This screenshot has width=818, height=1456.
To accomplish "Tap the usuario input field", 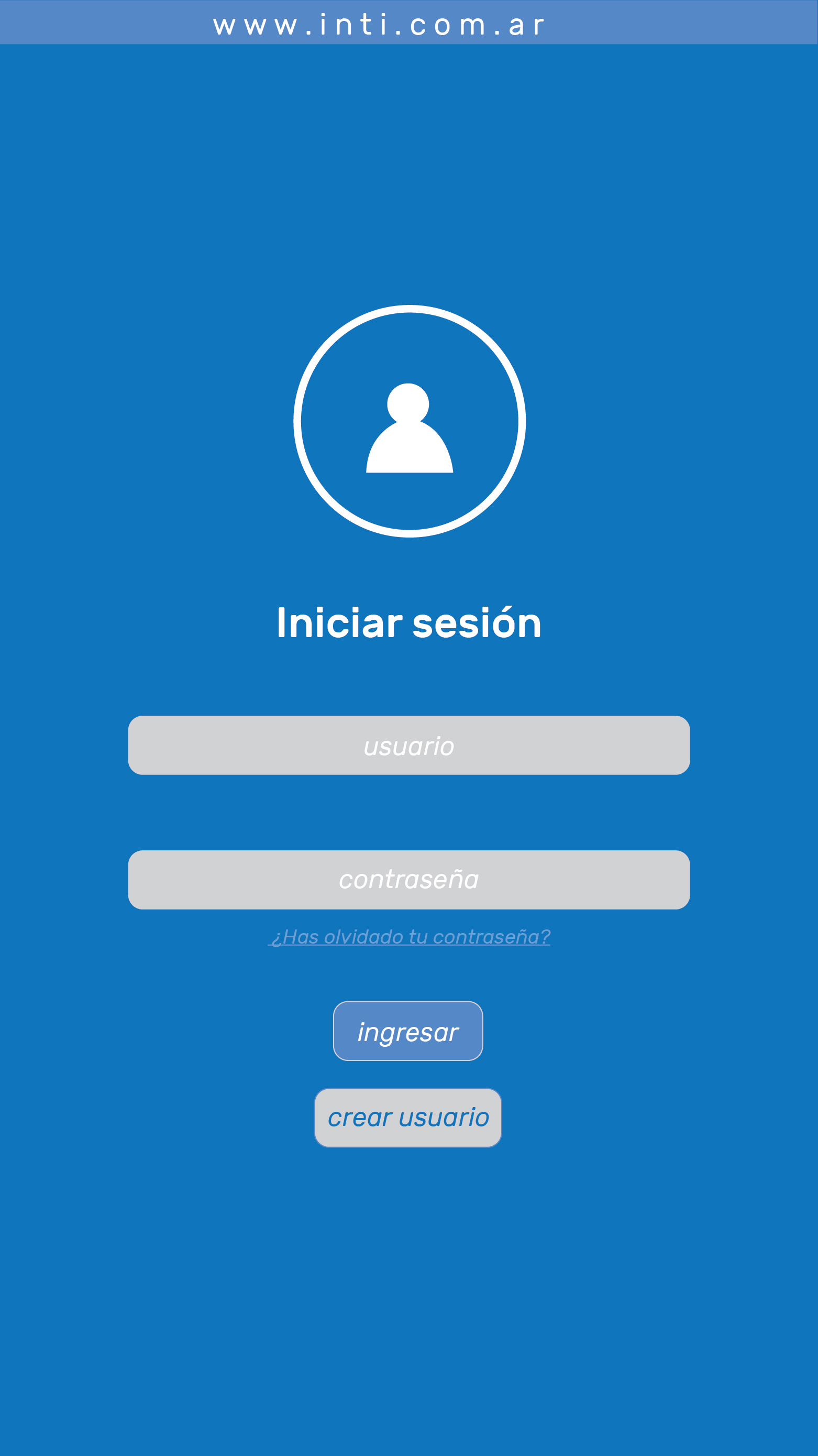I will tap(408, 745).
